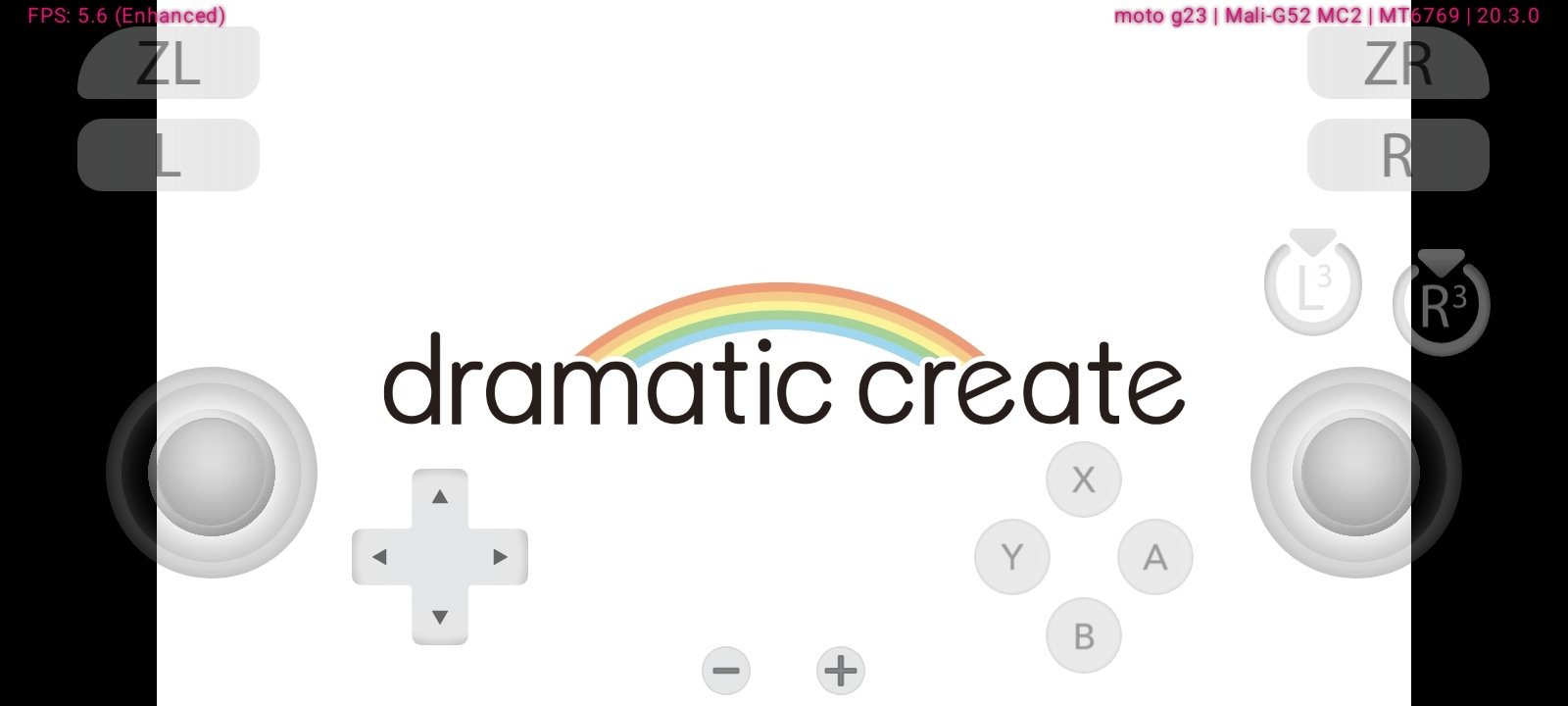Viewport: 1568px width, 706px height.
Task: Touch the left analog stick
Action: click(x=212, y=473)
